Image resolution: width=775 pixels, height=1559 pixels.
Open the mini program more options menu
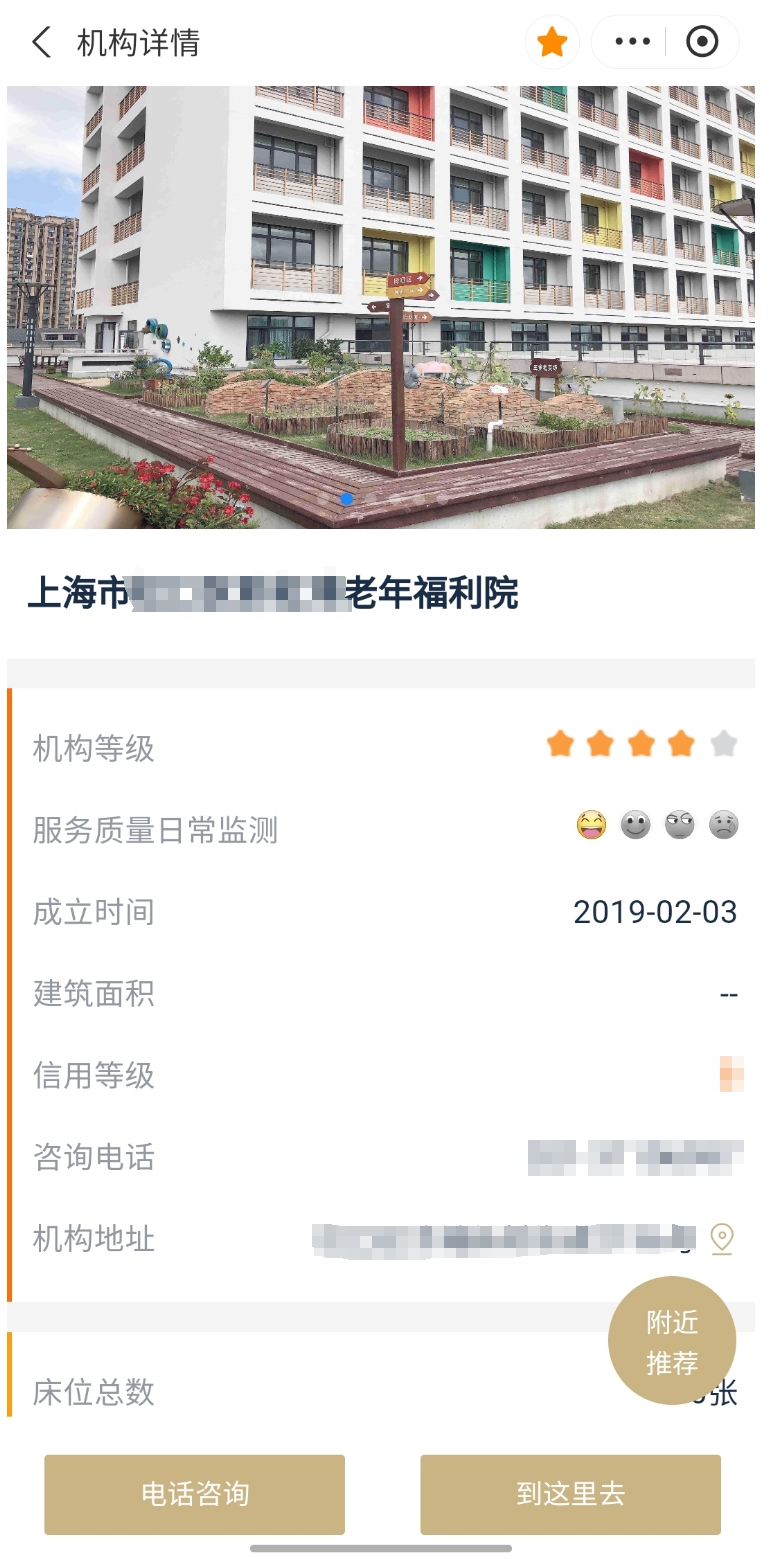(632, 42)
